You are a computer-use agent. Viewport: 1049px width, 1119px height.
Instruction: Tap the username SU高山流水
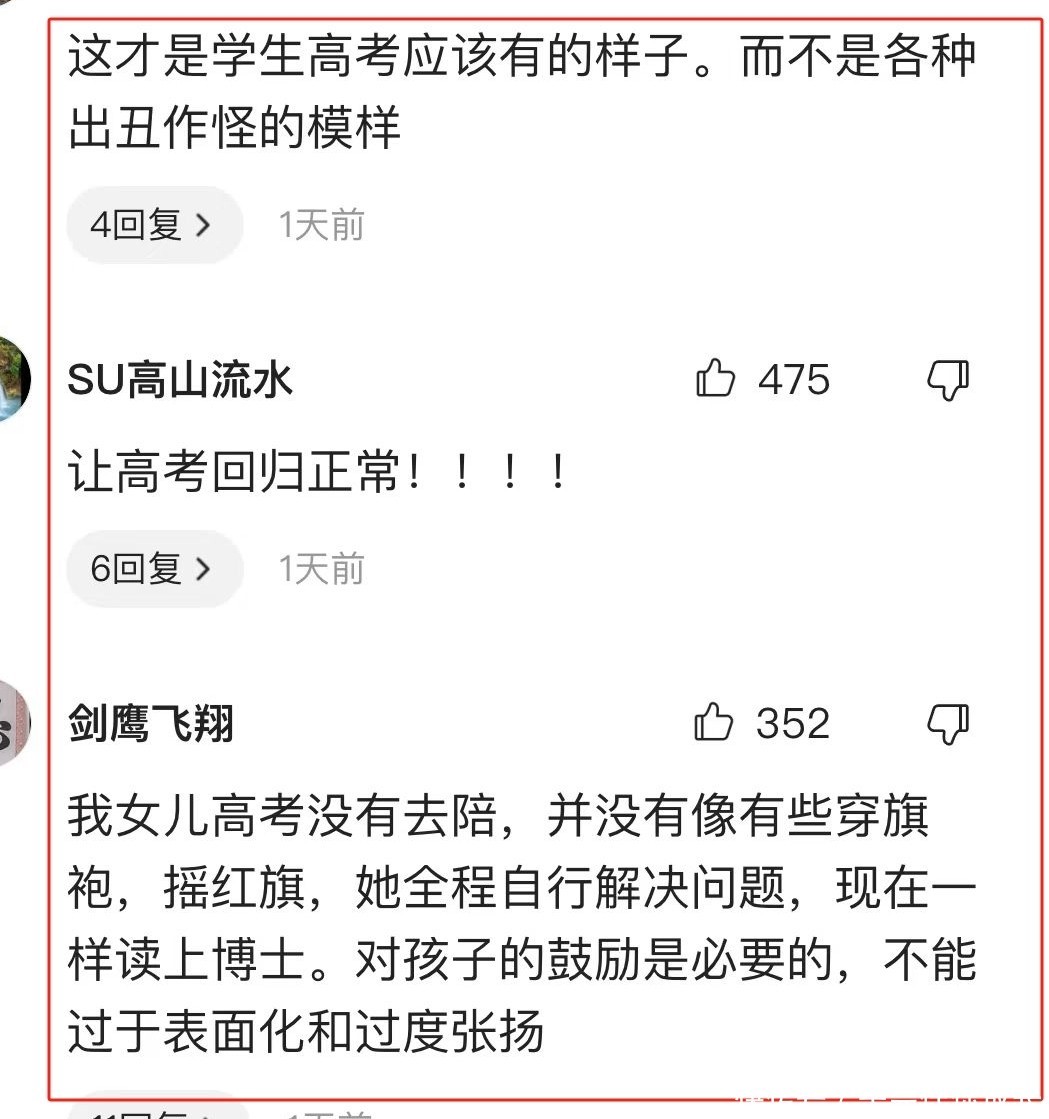[x=180, y=381]
